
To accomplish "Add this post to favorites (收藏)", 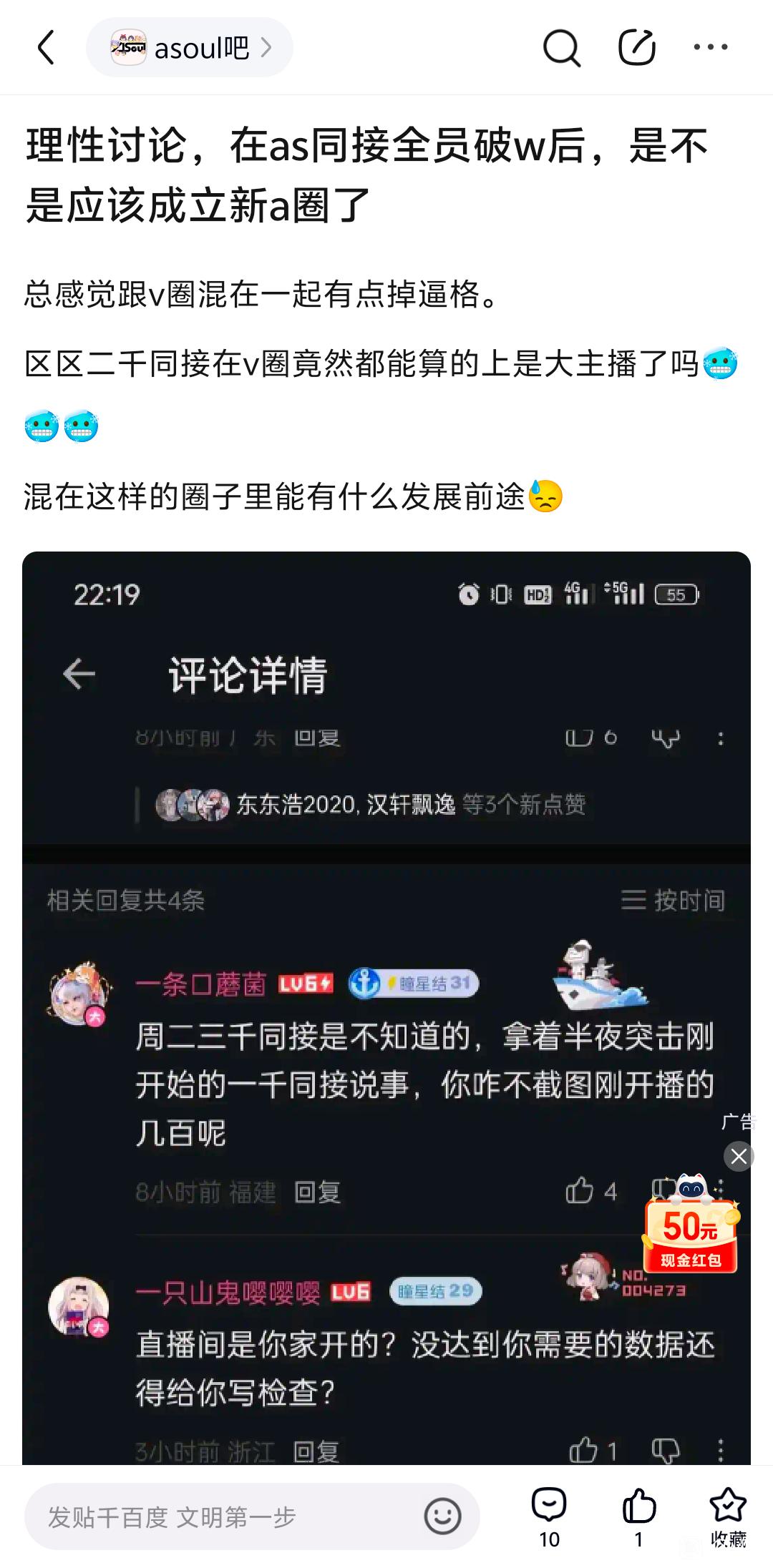I will pos(728,1517).
